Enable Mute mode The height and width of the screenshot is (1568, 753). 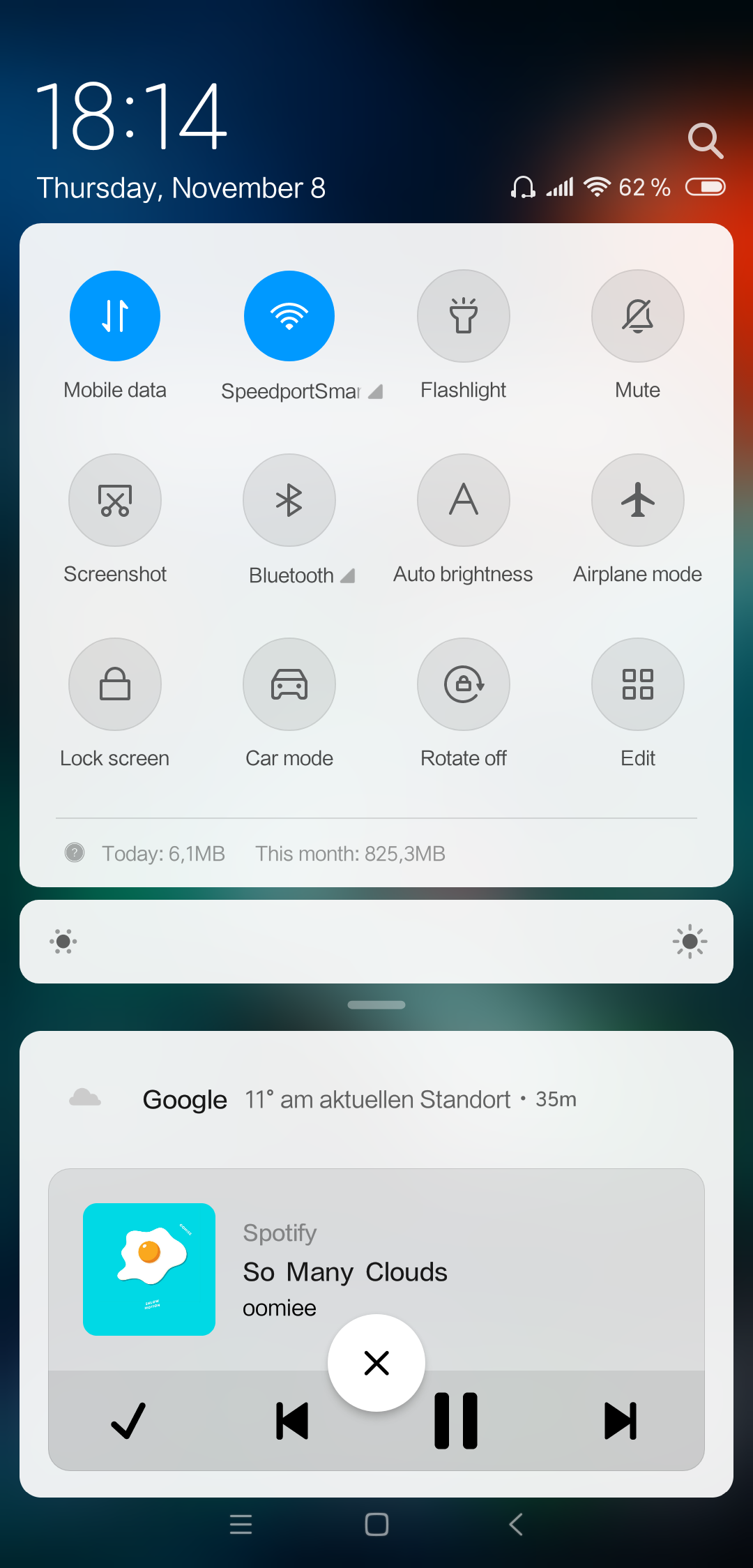[638, 316]
